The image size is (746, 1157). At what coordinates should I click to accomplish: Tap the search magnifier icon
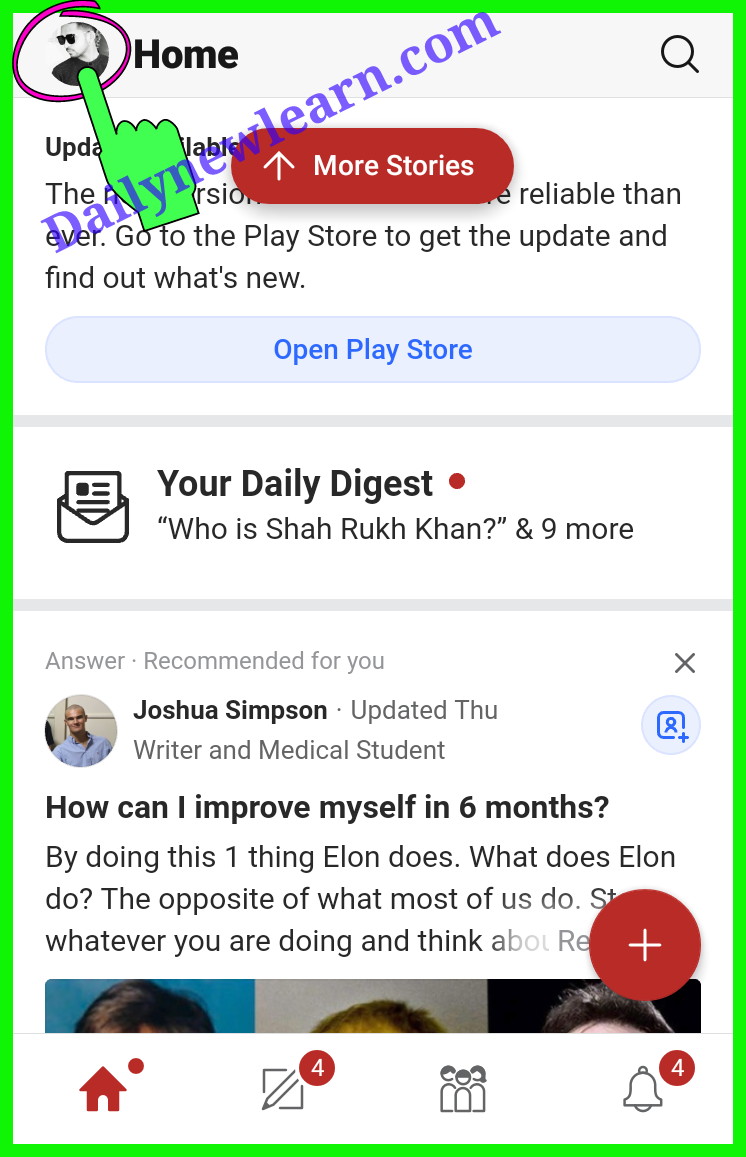679,55
